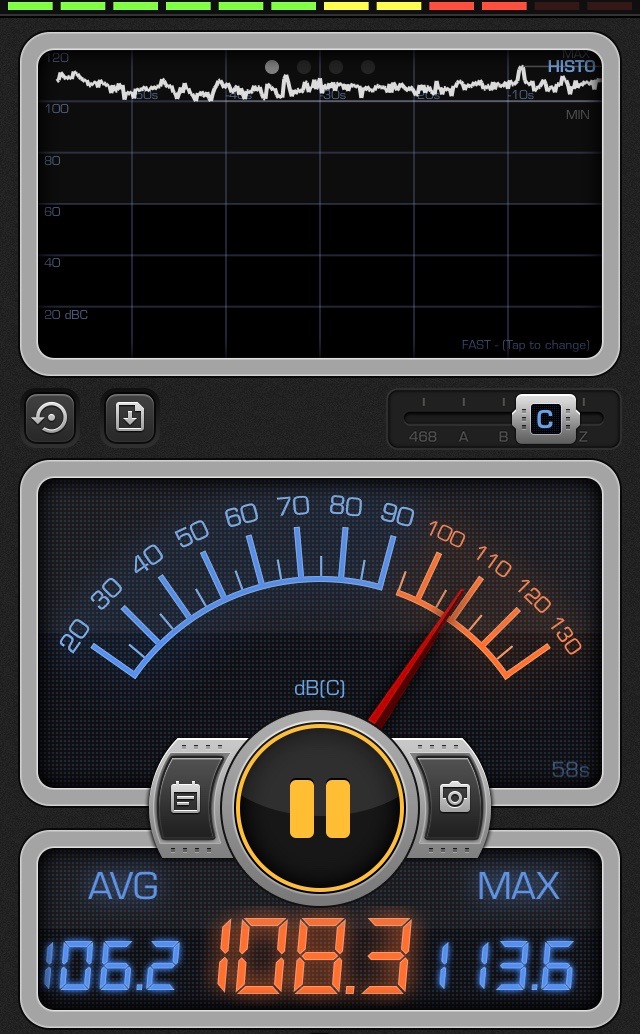Tap FAST to change response speed

[x=525, y=345]
